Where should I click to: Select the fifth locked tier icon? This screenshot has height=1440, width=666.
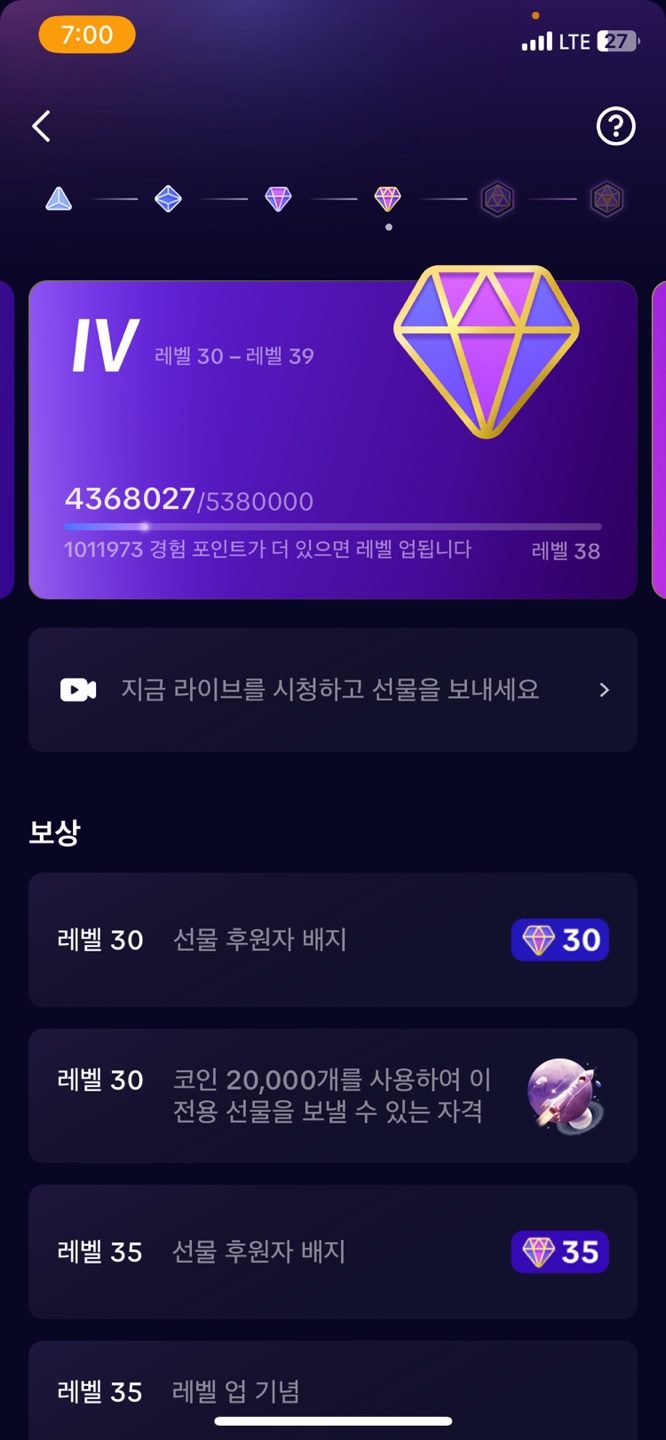497,199
